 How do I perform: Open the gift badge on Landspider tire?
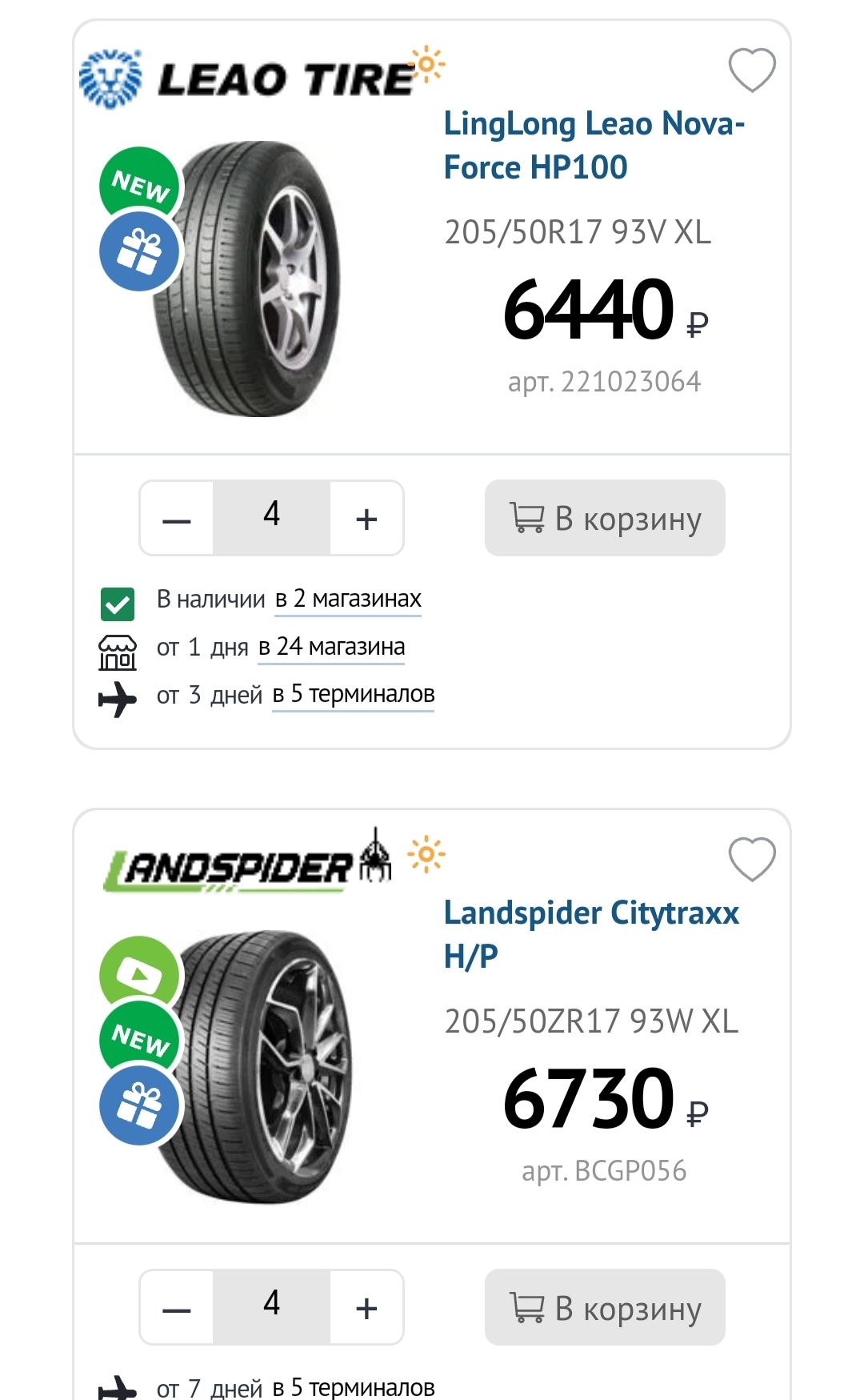point(140,1105)
